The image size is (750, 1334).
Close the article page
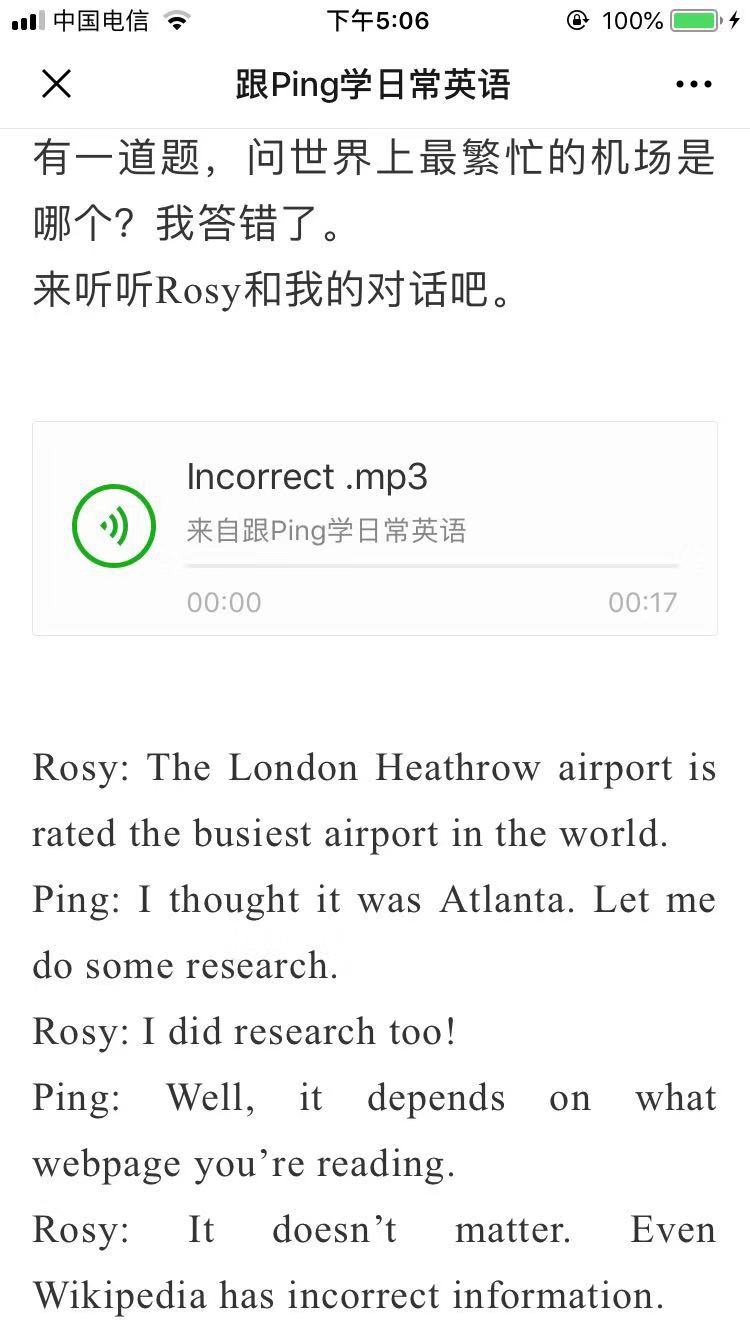[x=56, y=85]
